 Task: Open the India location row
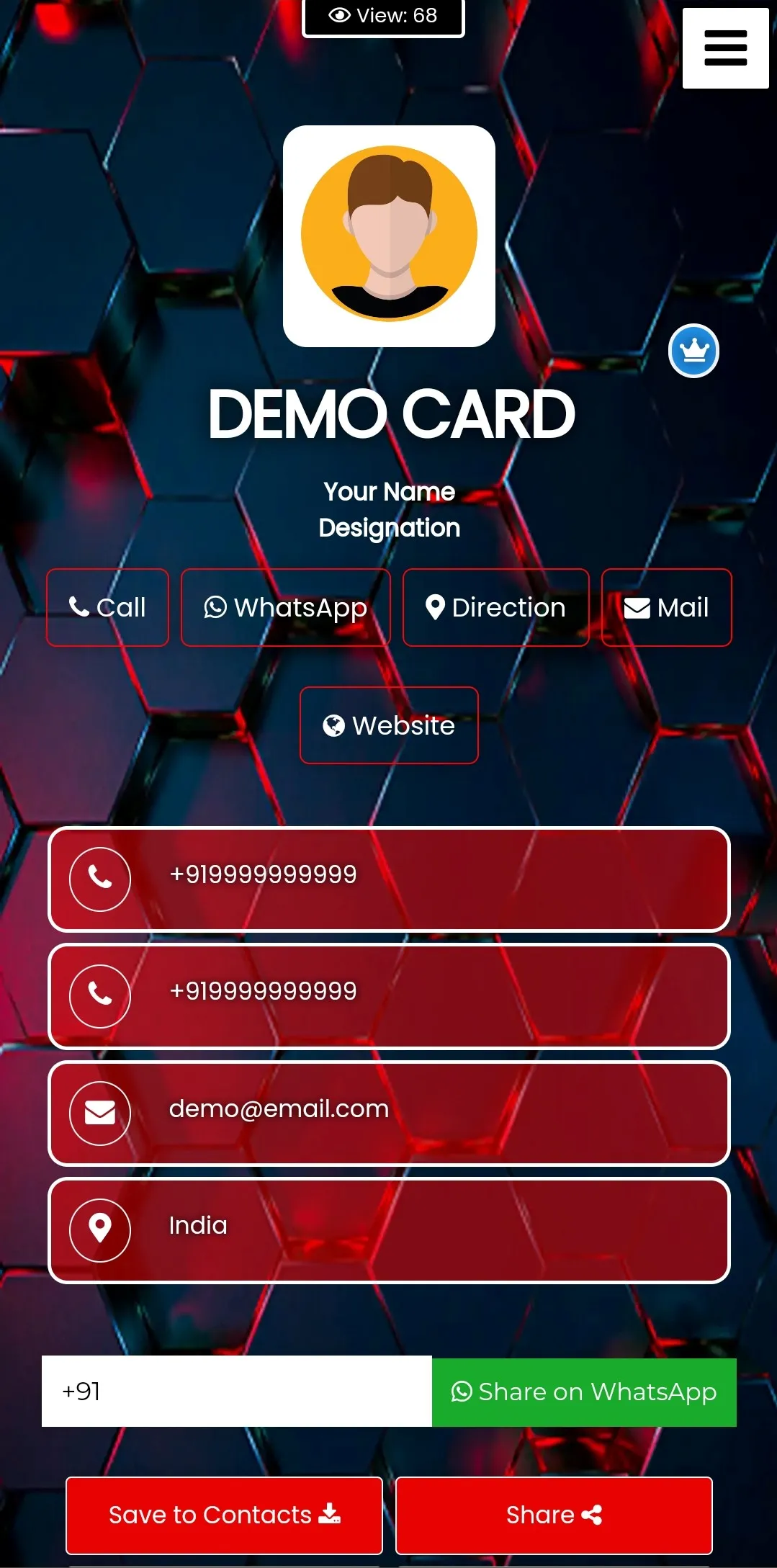click(x=389, y=1229)
